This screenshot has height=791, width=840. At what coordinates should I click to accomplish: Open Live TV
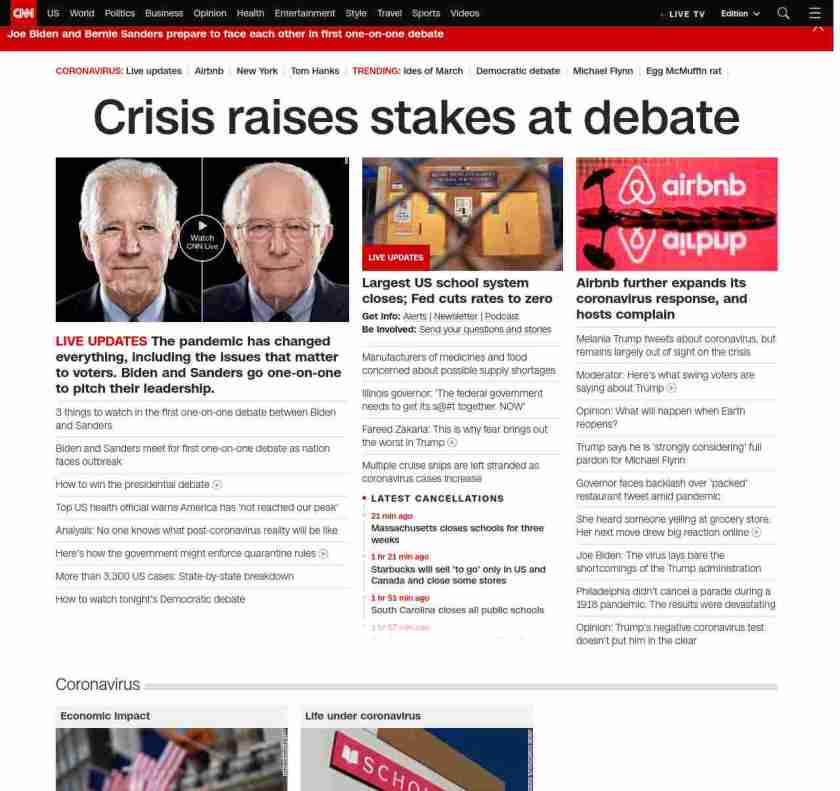[x=685, y=14]
